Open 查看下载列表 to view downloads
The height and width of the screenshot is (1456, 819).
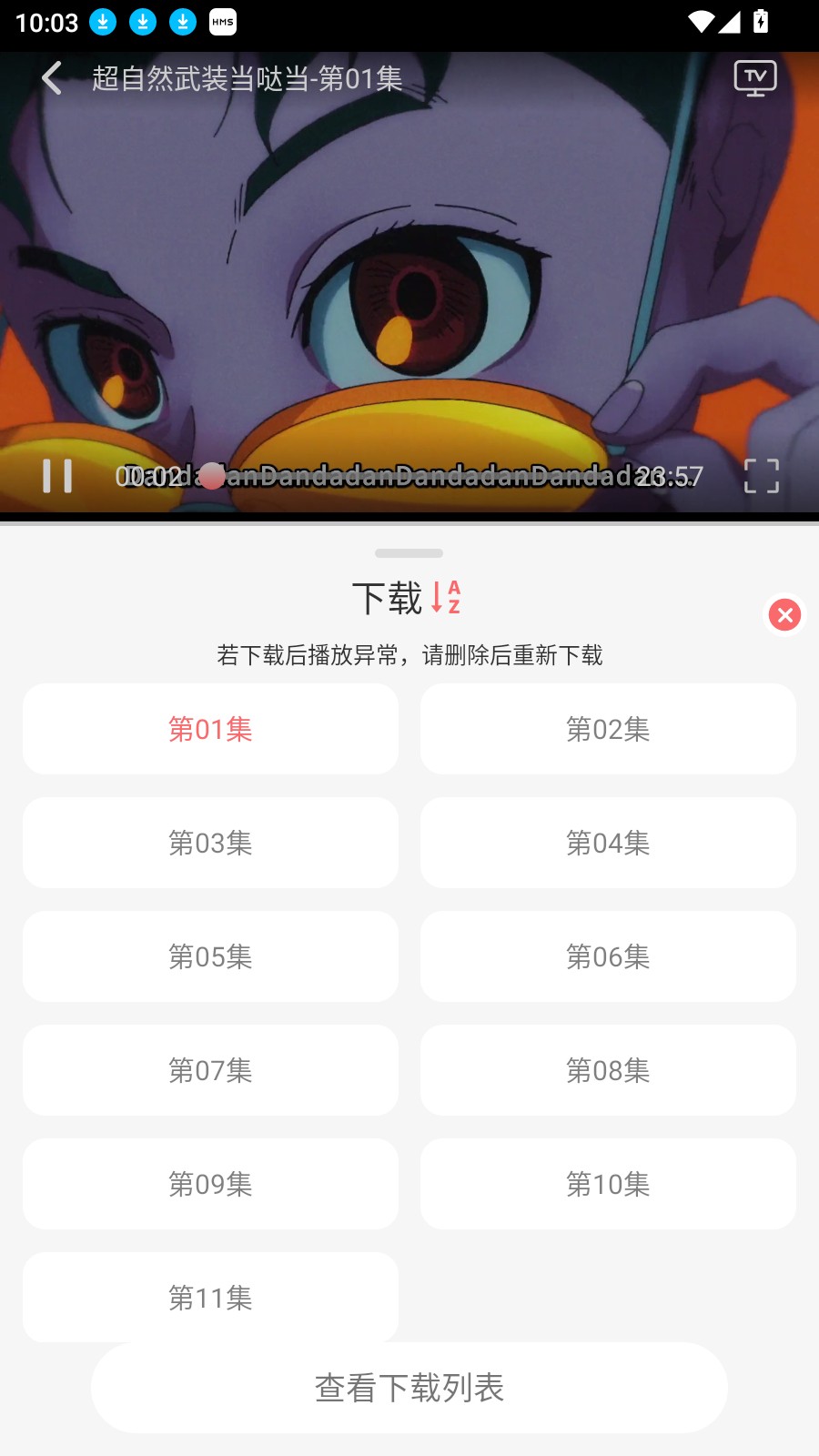pyautogui.click(x=409, y=1388)
